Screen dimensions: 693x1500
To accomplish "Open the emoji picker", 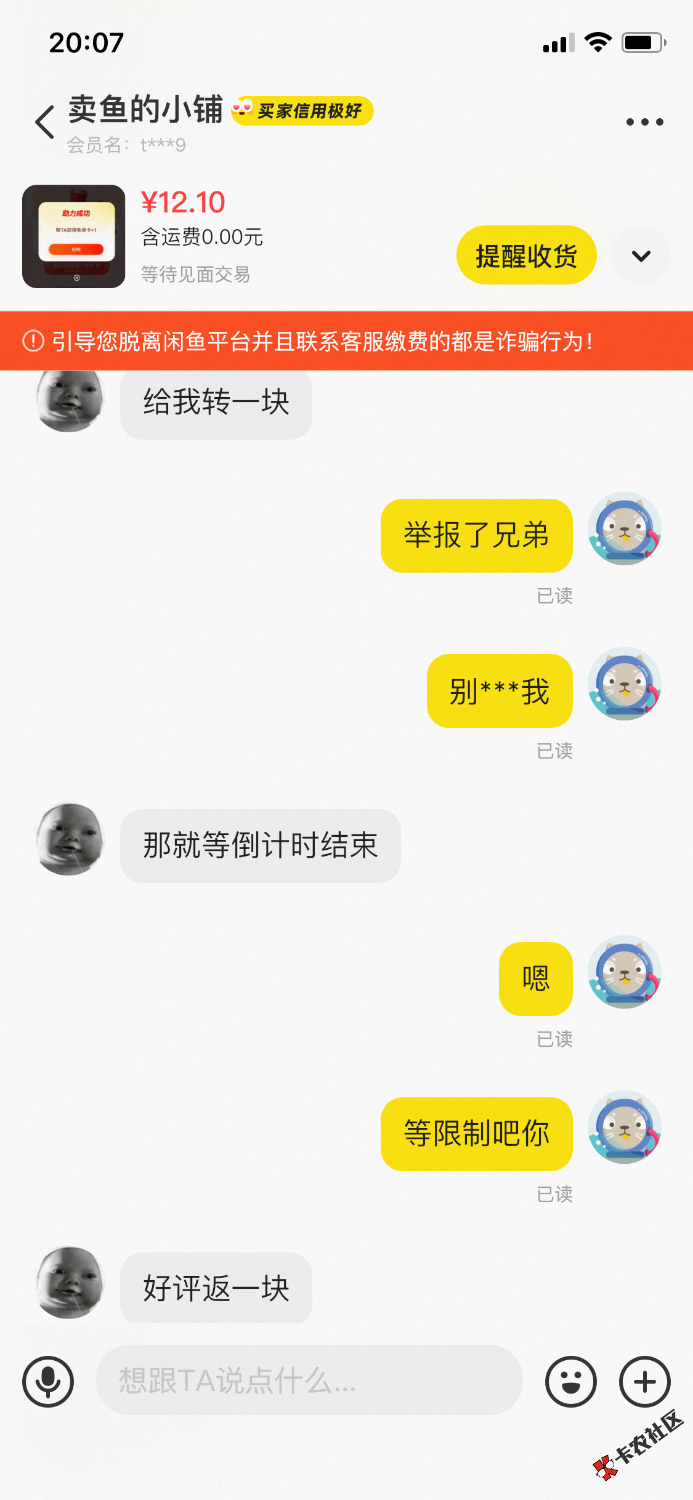I will [570, 1382].
